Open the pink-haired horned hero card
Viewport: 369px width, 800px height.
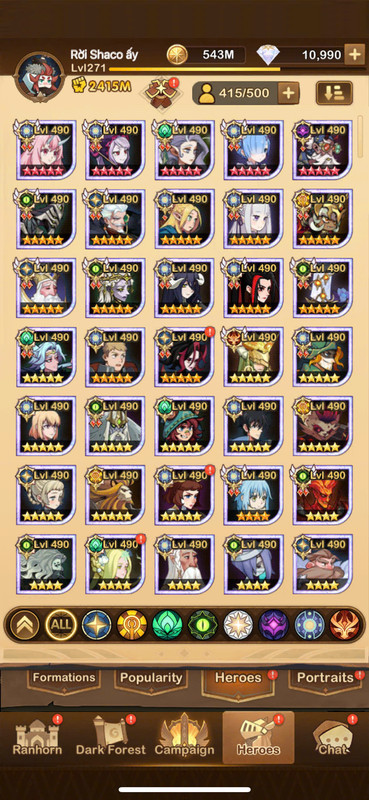pyautogui.click(x=46, y=150)
